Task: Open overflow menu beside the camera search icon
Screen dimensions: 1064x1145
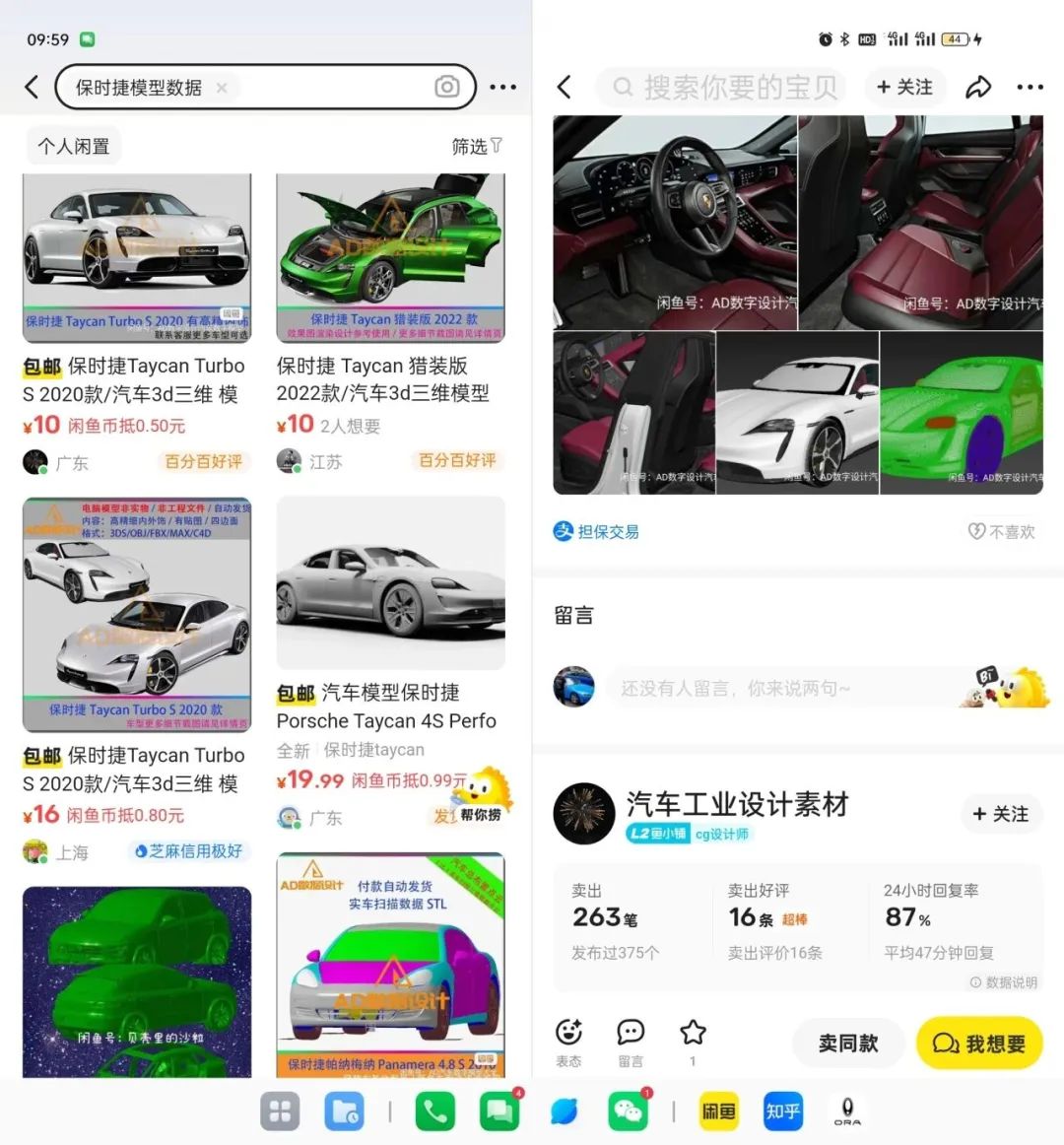Action: [x=502, y=87]
